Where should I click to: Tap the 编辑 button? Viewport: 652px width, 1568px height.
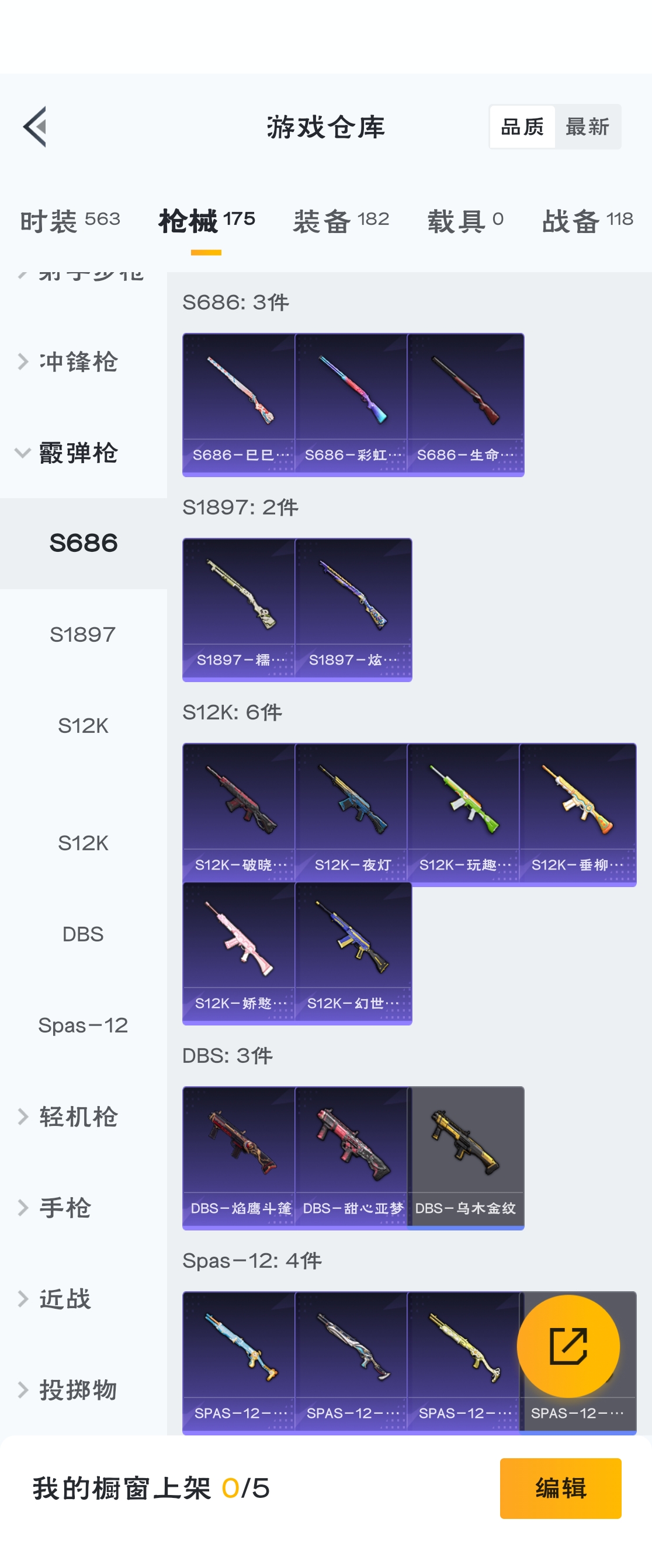(x=560, y=1488)
